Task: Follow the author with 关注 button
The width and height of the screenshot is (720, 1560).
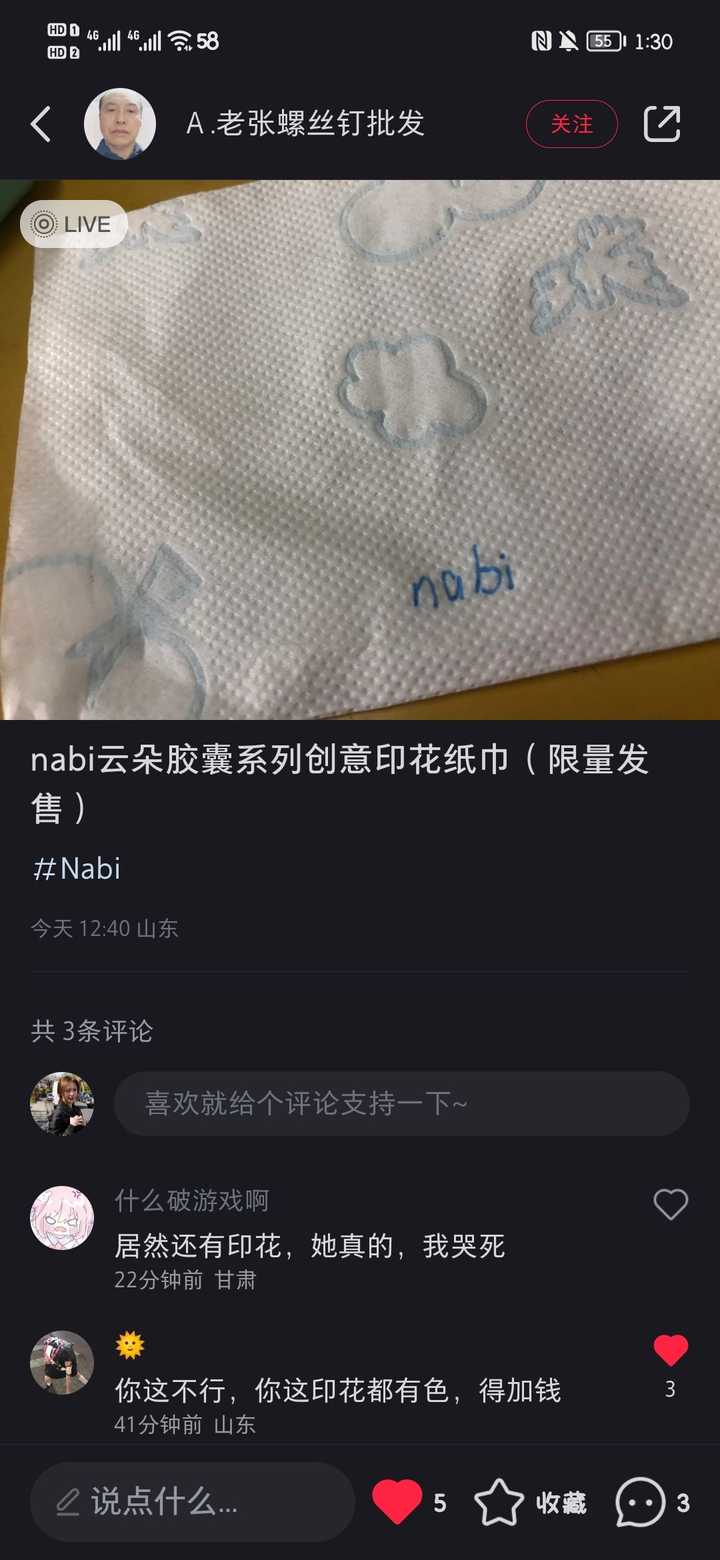Action: (571, 124)
